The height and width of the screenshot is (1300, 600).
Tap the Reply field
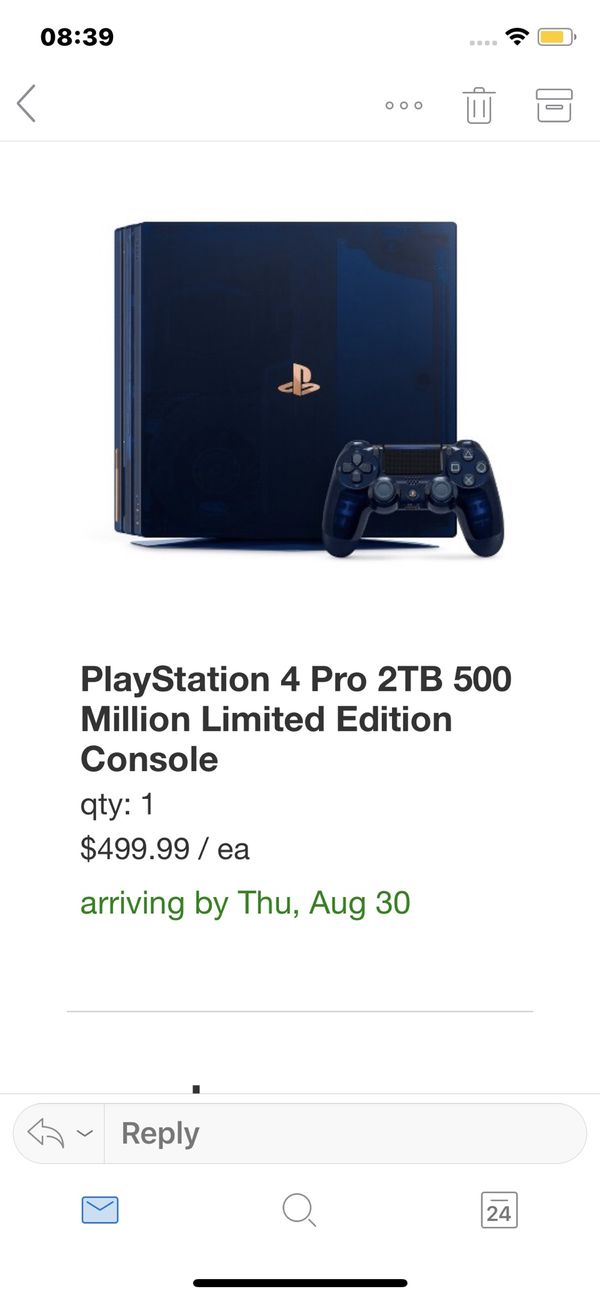point(345,1133)
